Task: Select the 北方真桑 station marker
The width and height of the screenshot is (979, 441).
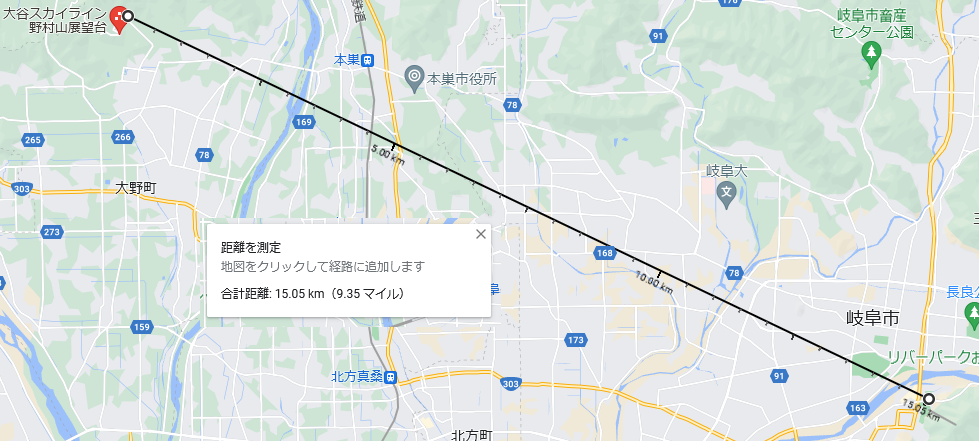Action: tap(390, 377)
